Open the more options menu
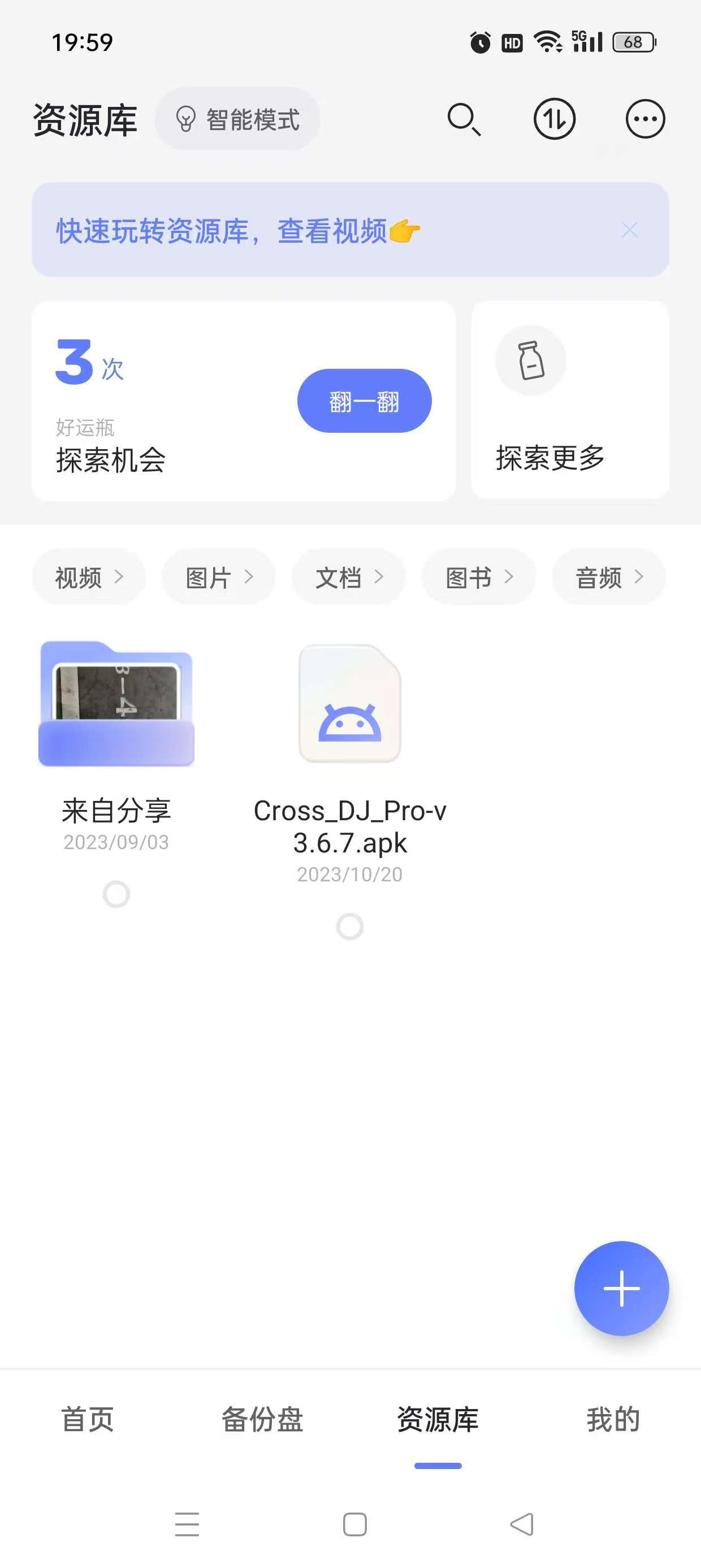This screenshot has width=701, height=1568. pos(645,119)
